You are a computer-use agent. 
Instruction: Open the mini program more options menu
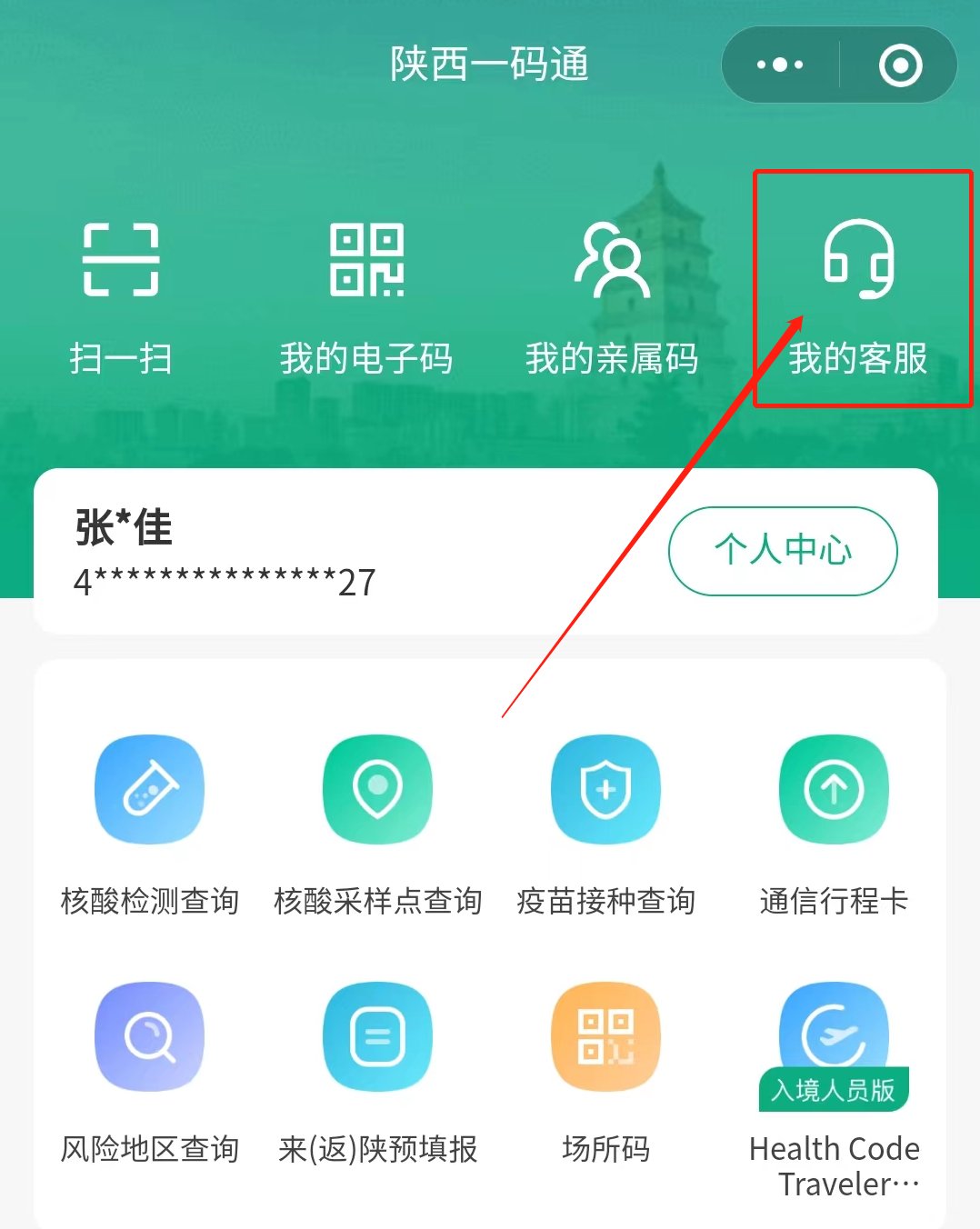(x=780, y=65)
